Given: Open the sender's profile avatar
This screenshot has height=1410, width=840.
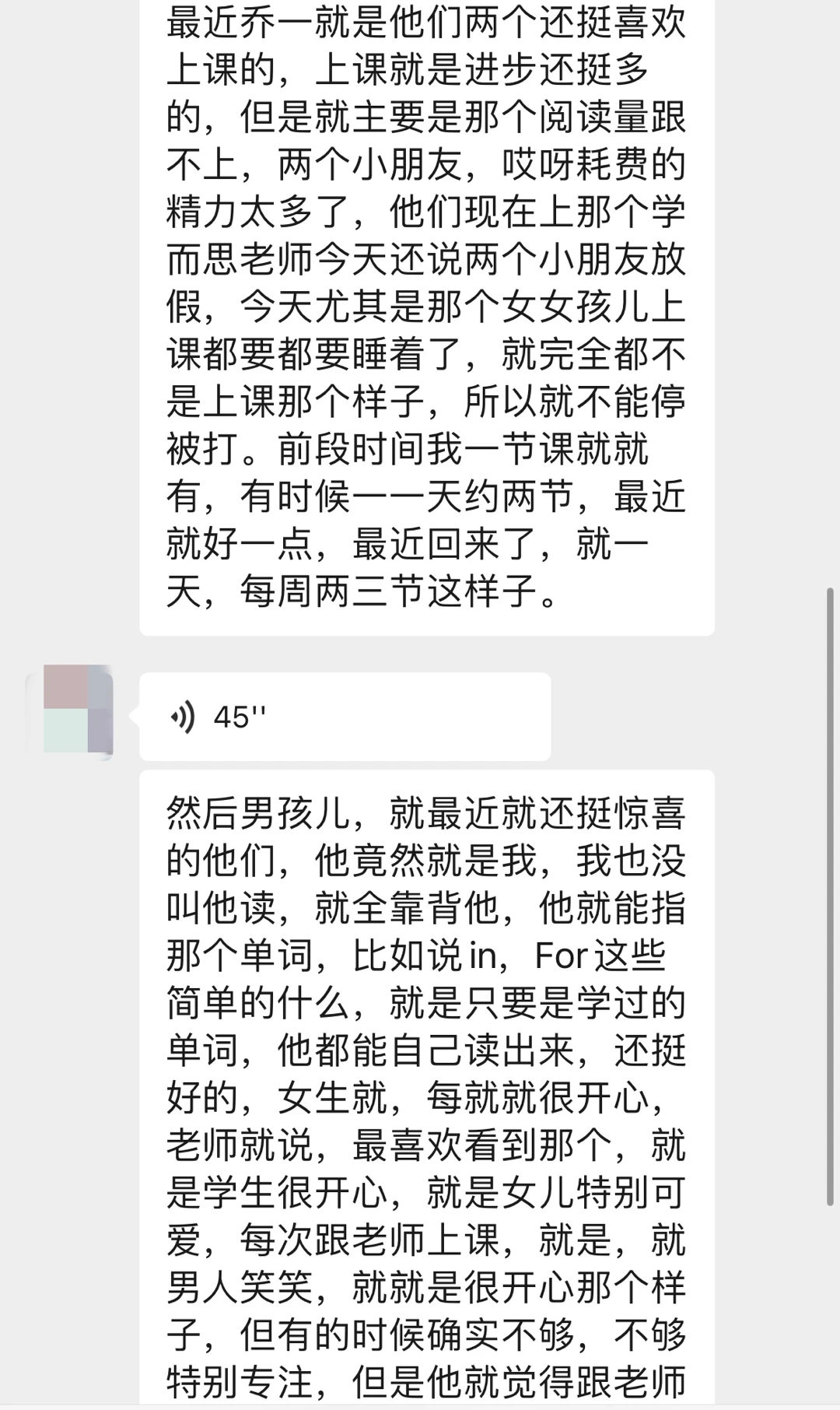Looking at the screenshot, I should click(x=78, y=710).
